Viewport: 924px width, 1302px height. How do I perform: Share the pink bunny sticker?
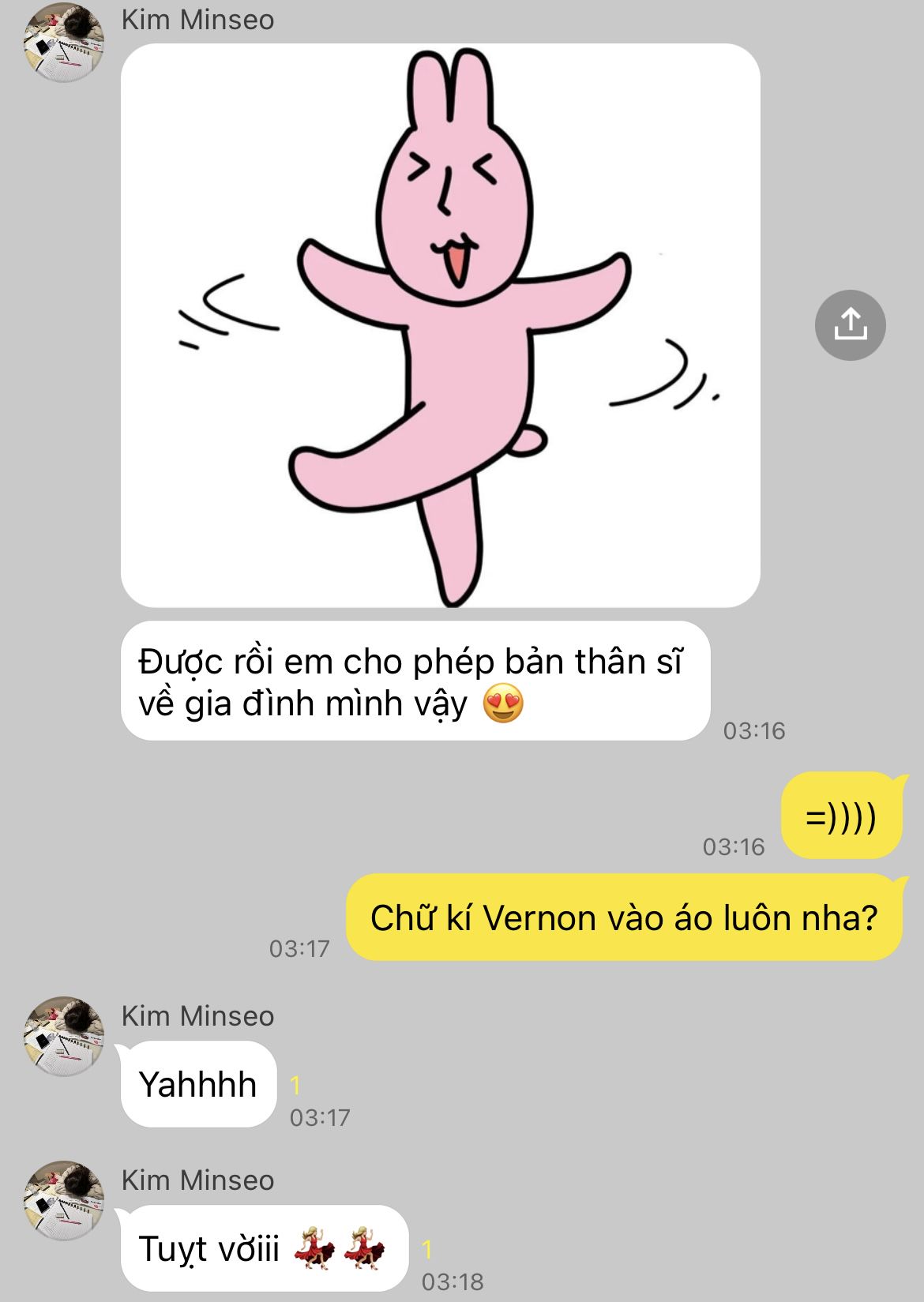point(850,325)
